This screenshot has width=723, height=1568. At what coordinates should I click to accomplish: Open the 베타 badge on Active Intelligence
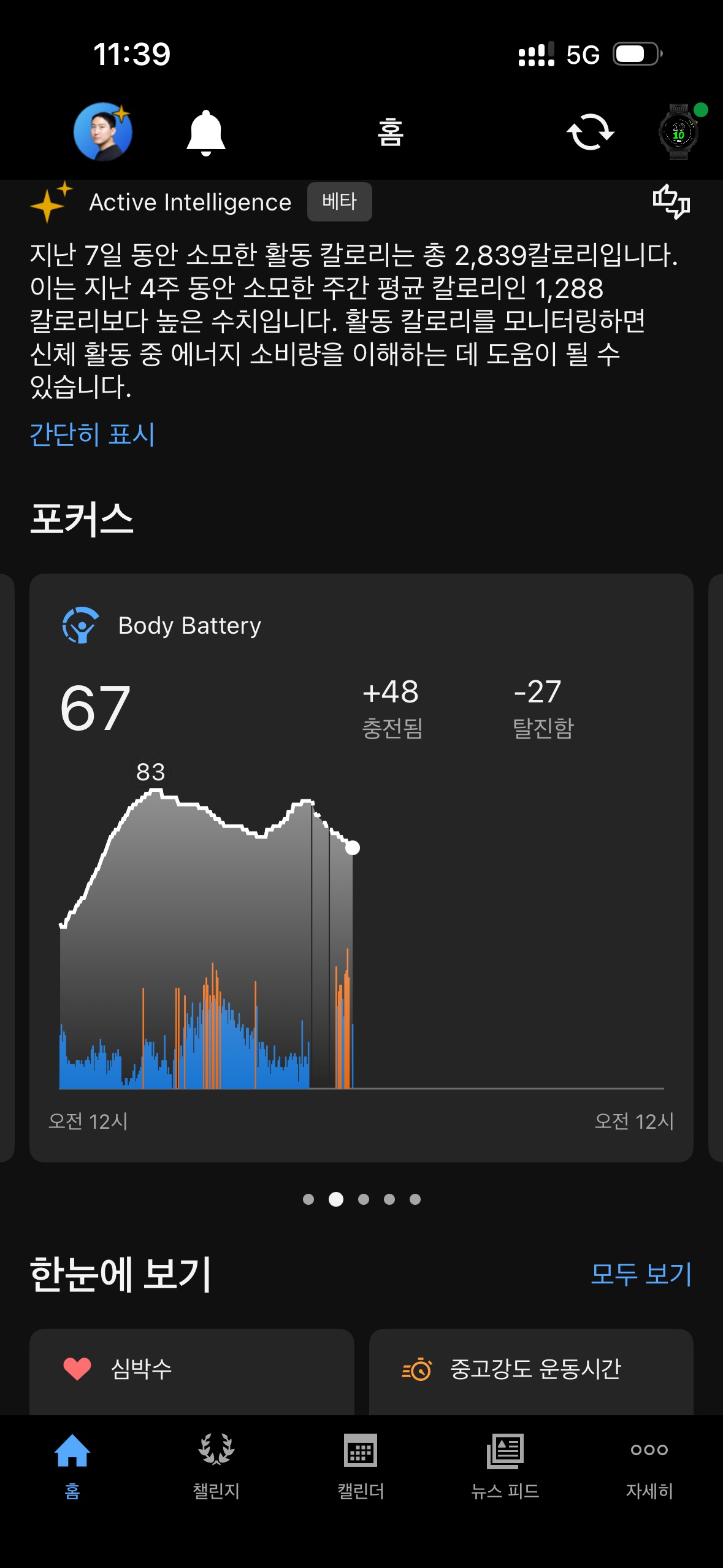(340, 201)
